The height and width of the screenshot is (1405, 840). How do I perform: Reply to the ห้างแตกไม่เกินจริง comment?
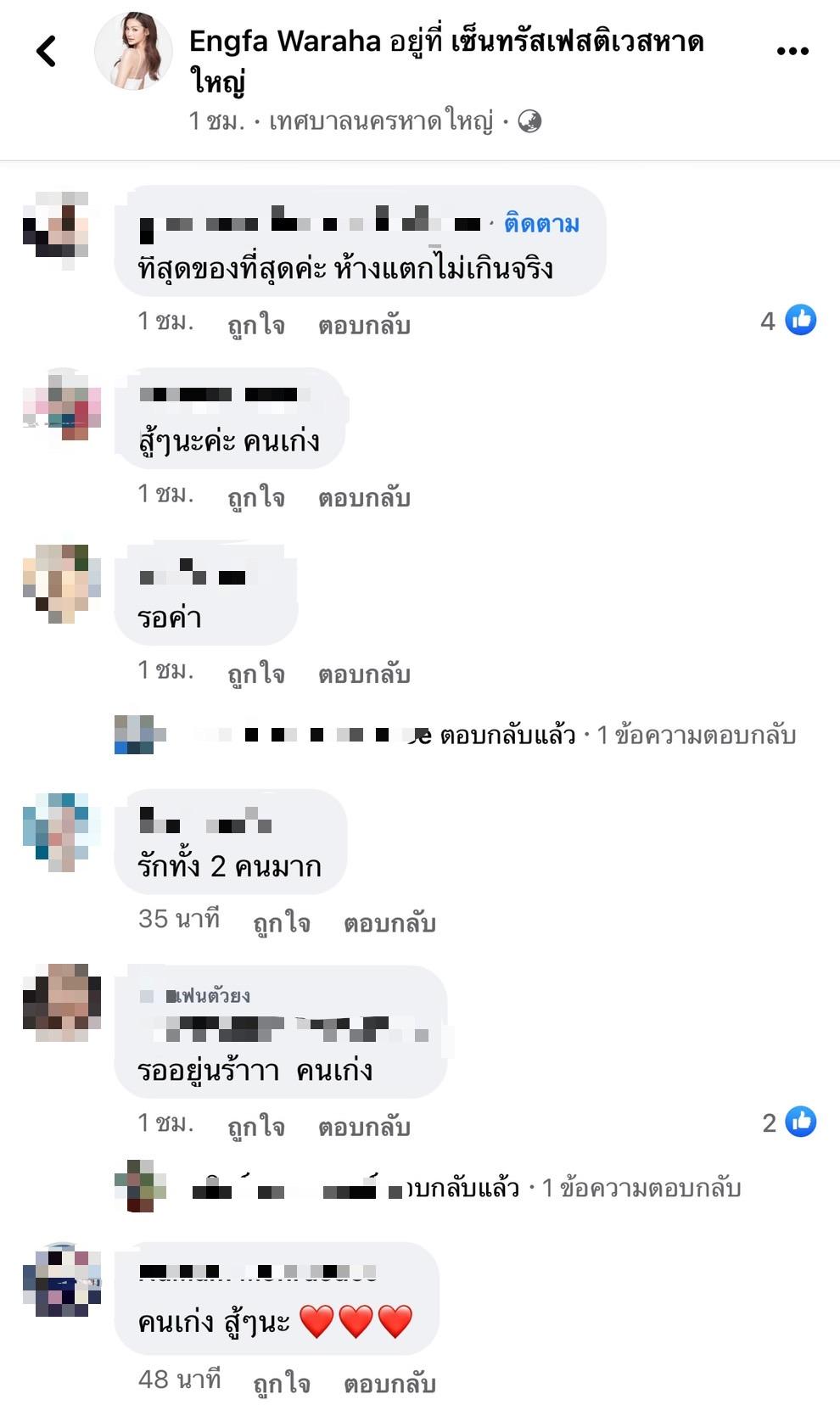click(x=364, y=325)
